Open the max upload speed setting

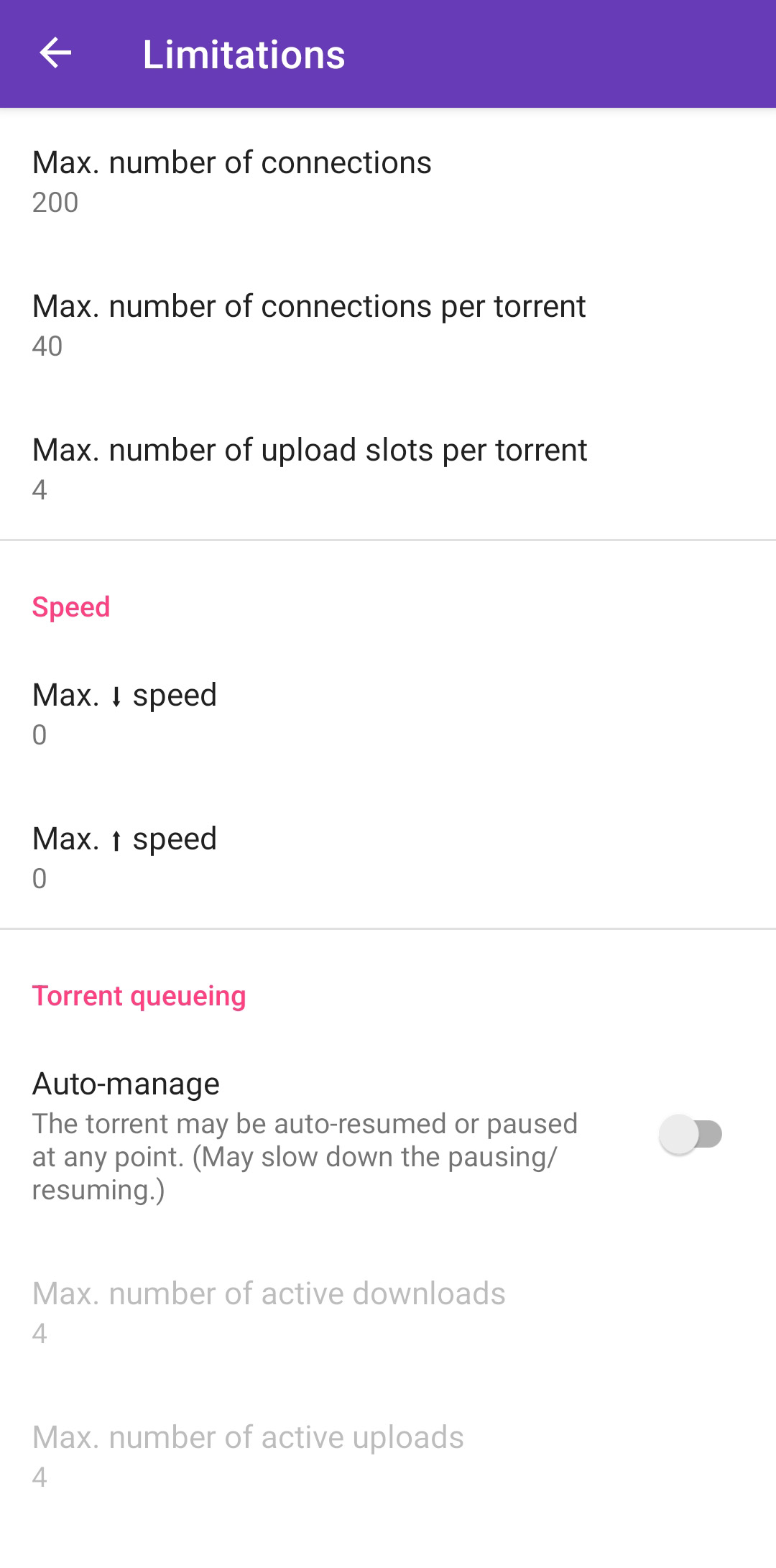pos(388,857)
